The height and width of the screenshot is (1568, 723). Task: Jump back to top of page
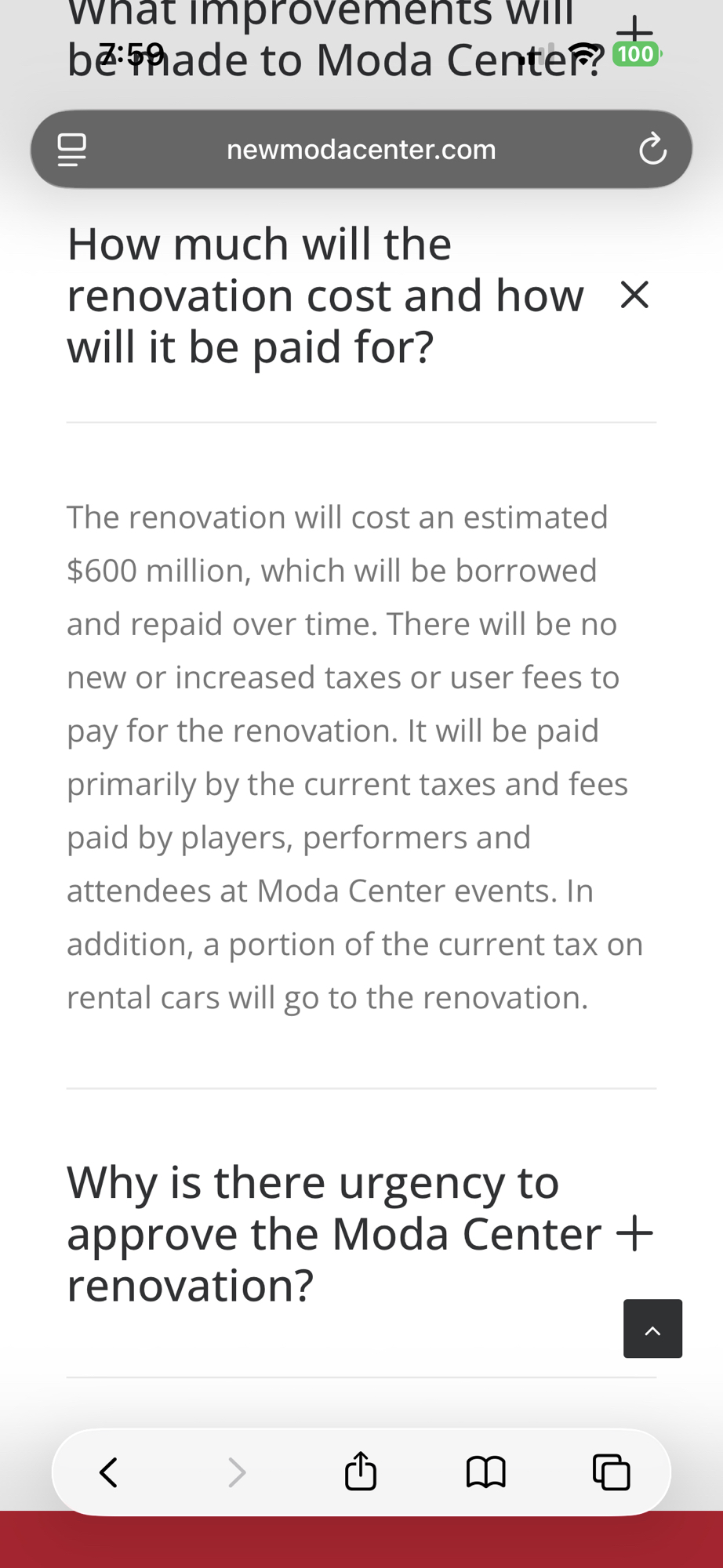[652, 1329]
